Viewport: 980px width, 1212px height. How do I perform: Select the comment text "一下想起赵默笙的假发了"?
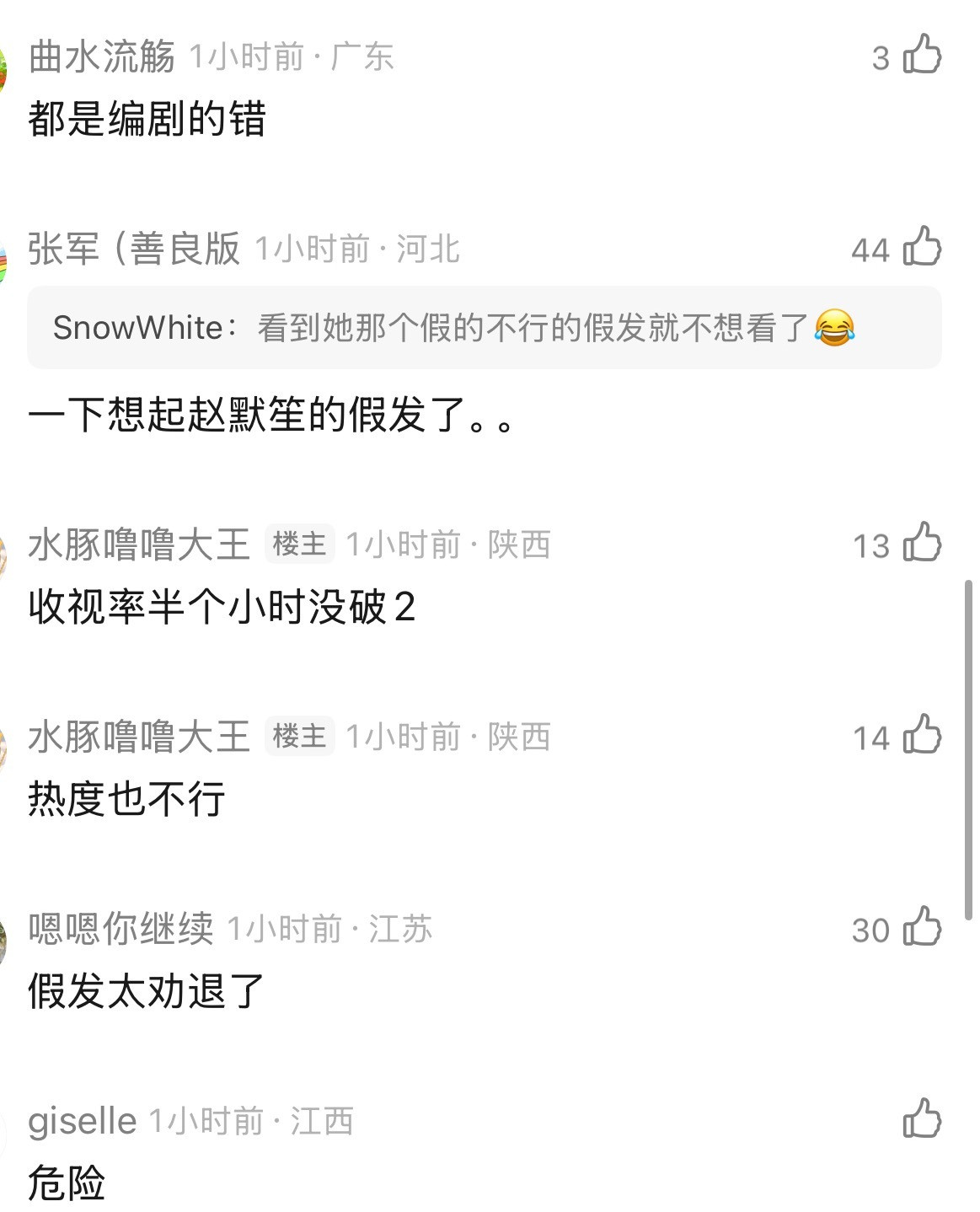pos(270,416)
